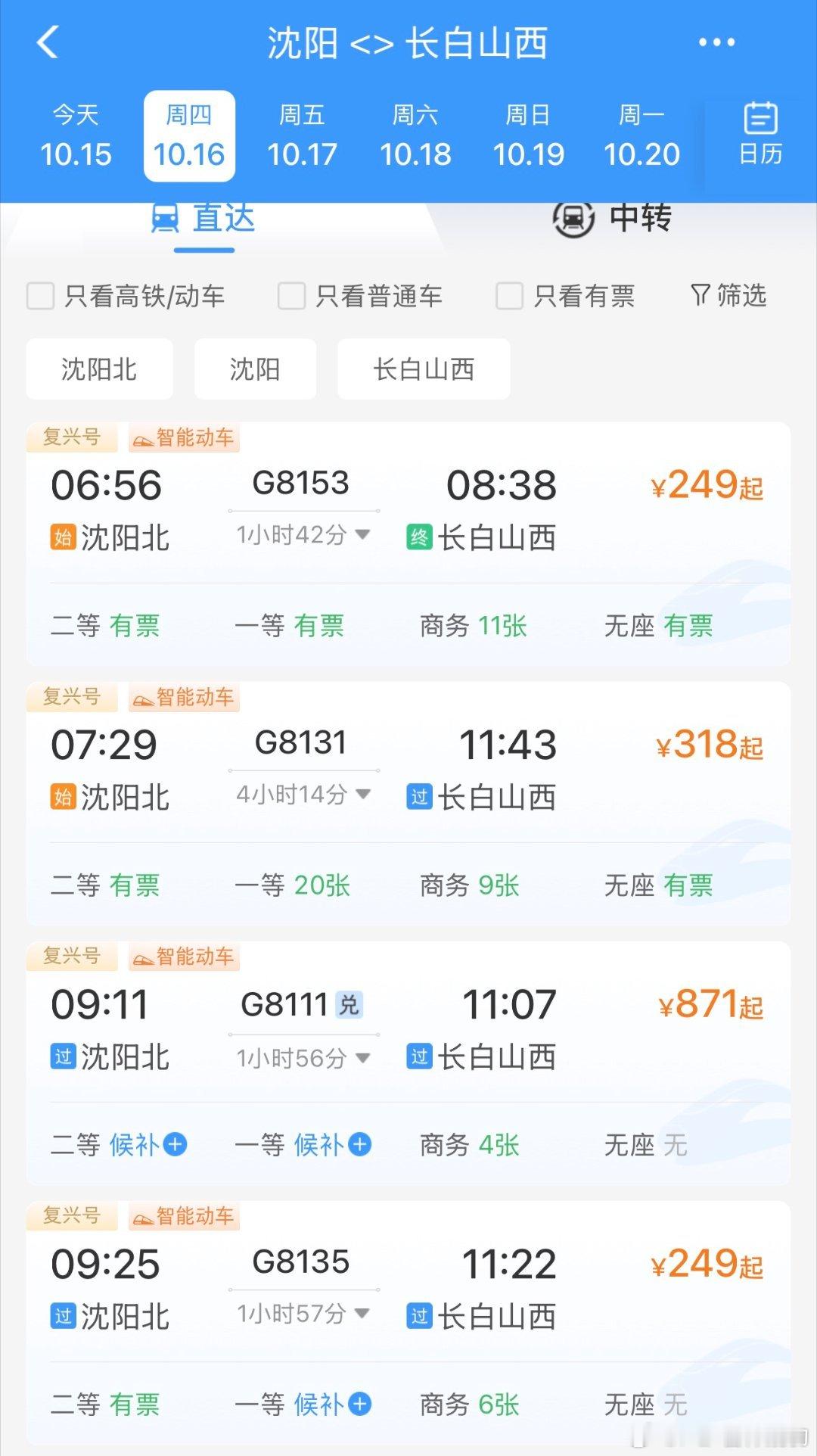The image size is (817, 1456).
Task: Join 一等 候补 waitlist for G8135
Action: click(332, 1405)
